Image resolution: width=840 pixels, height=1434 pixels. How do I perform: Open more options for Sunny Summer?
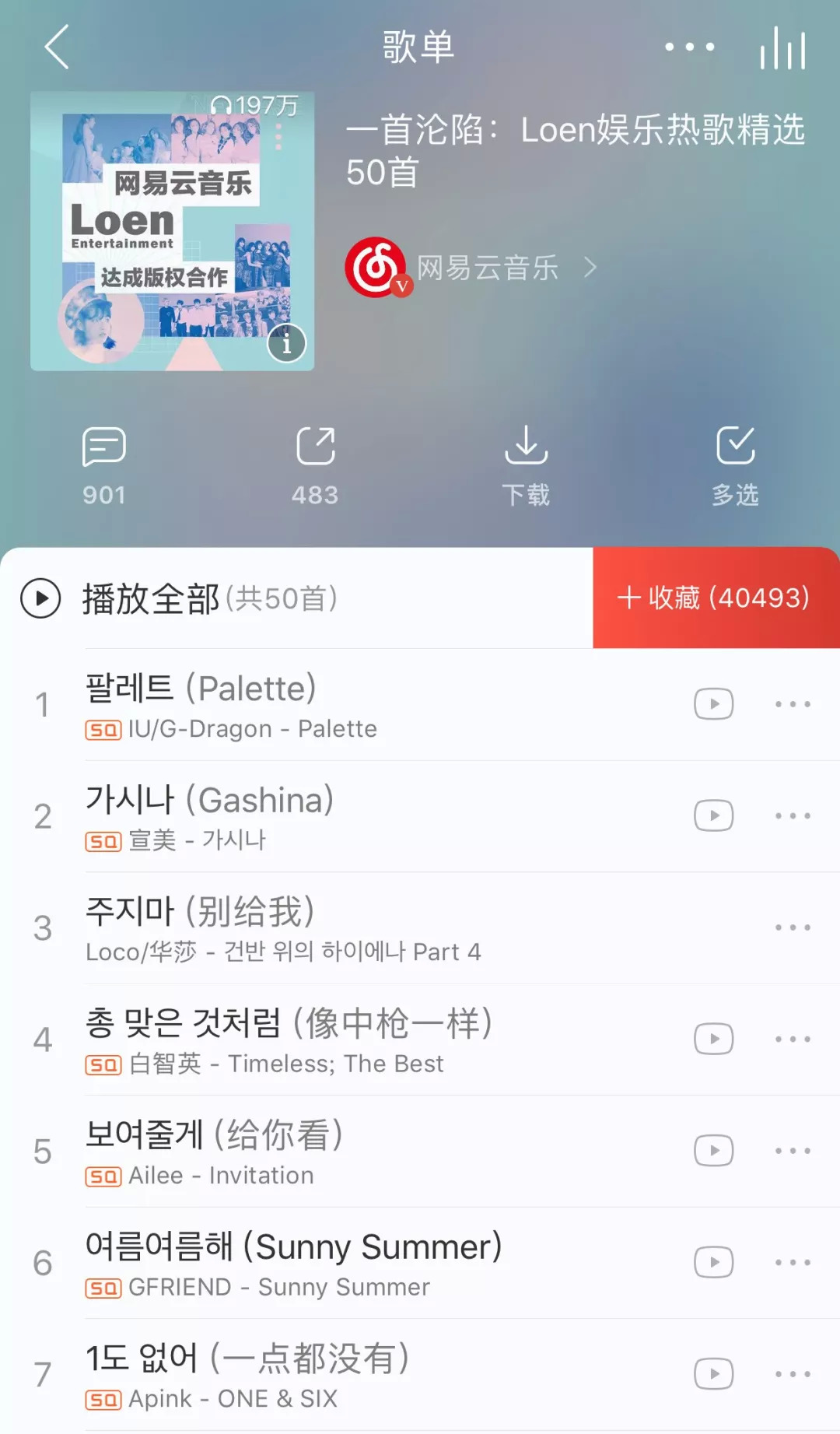[x=792, y=1263]
